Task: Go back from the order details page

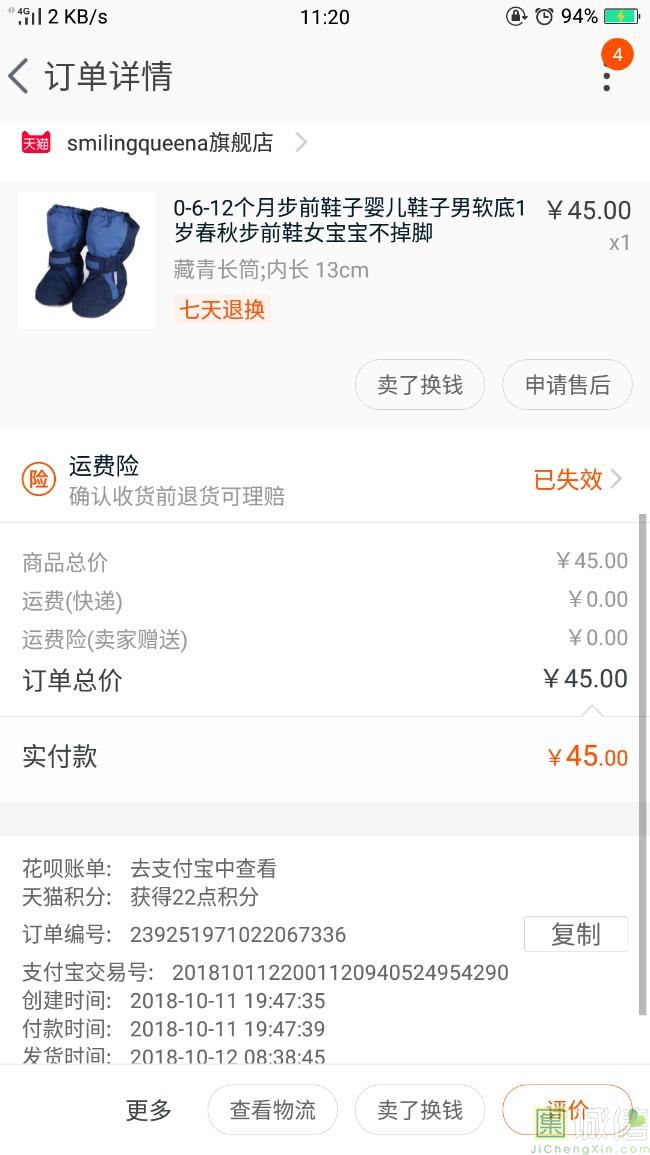Action: pyautogui.click(x=19, y=76)
